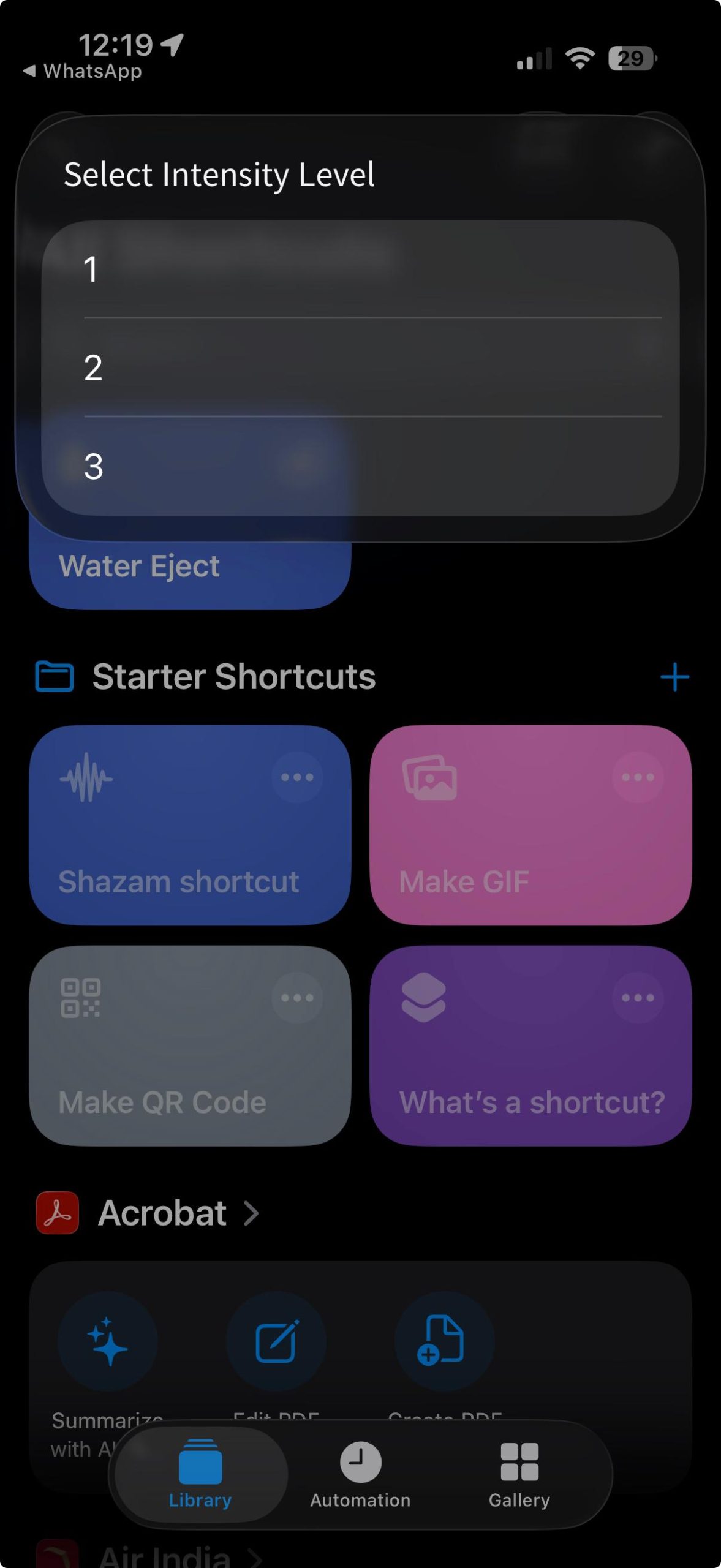Screen dimensions: 721x1568
Task: Open options for Make GIF
Action: [x=638, y=777]
